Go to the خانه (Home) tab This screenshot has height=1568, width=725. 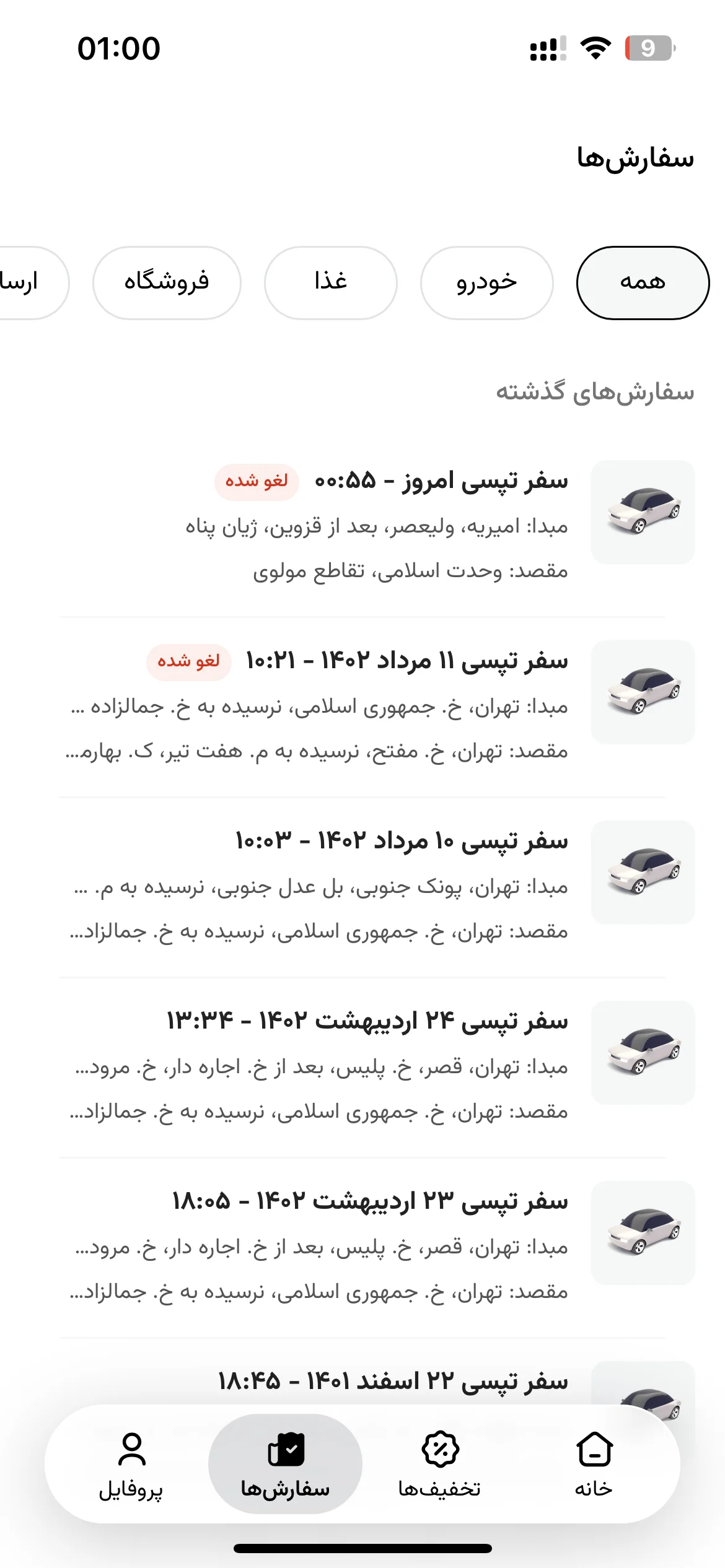coord(594,1464)
